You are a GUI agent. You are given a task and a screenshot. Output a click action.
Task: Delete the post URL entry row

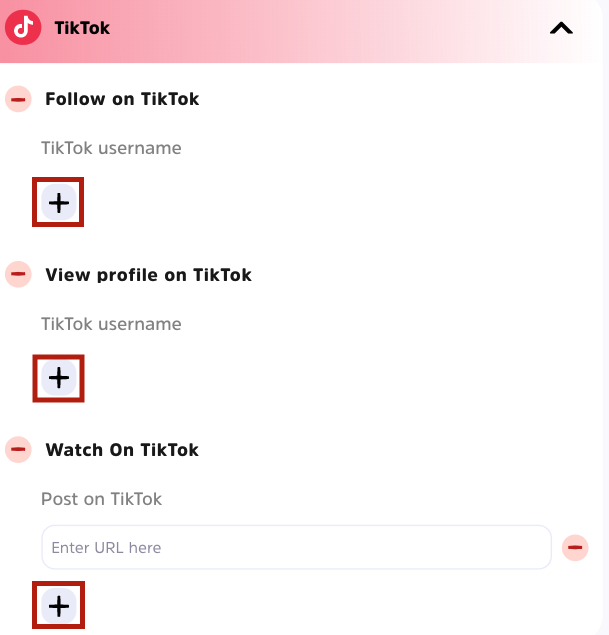coord(575,547)
